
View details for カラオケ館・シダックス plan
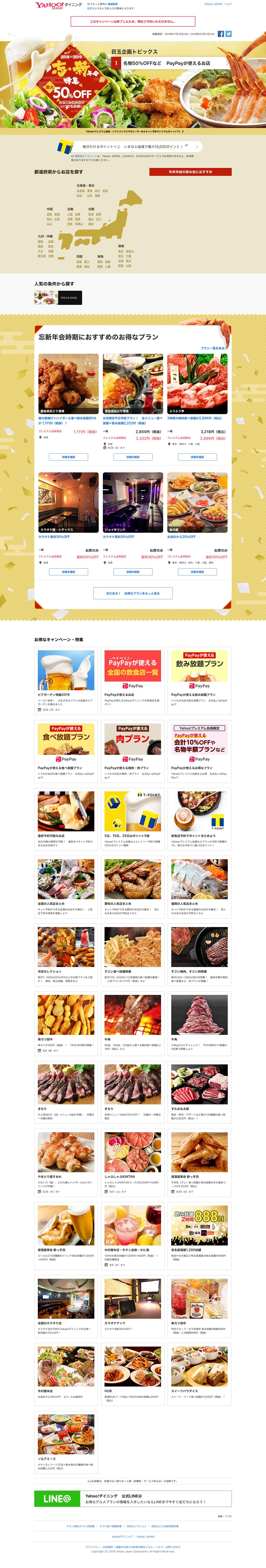click(69, 572)
